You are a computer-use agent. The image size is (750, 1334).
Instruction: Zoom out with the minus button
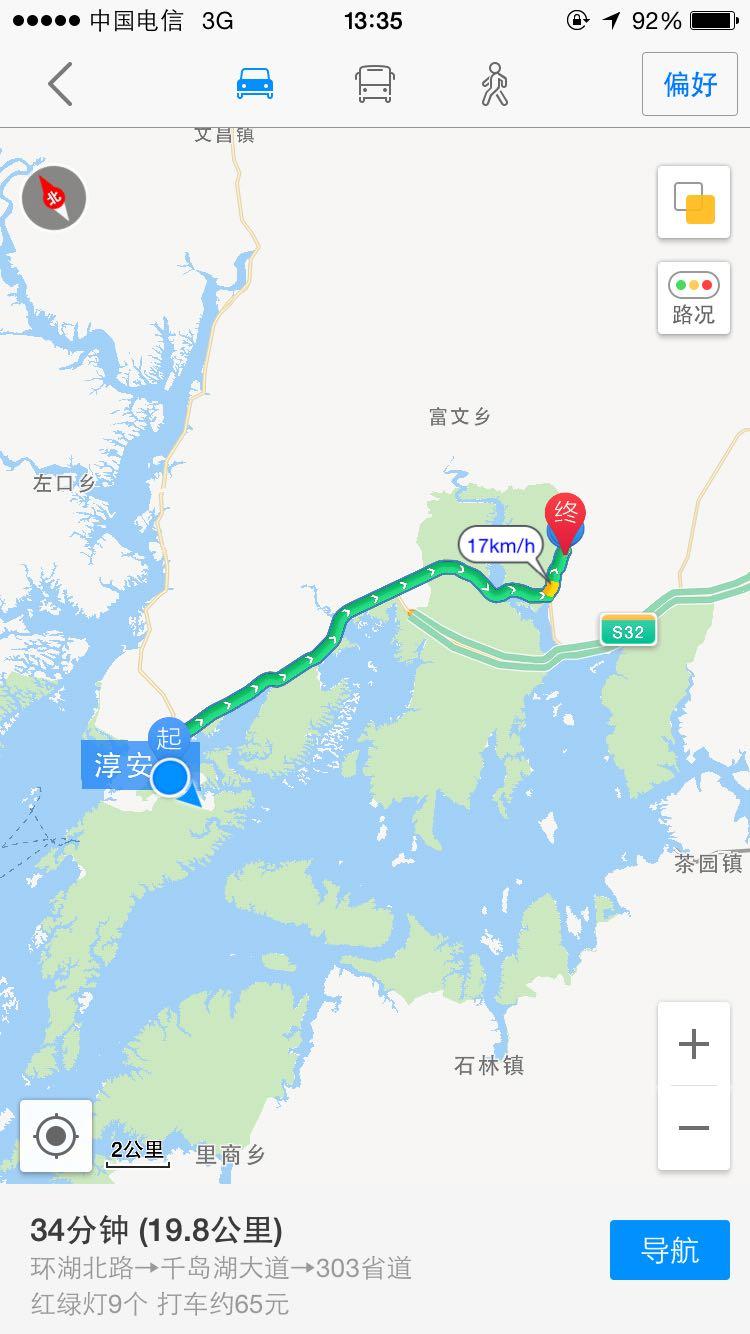point(694,1128)
